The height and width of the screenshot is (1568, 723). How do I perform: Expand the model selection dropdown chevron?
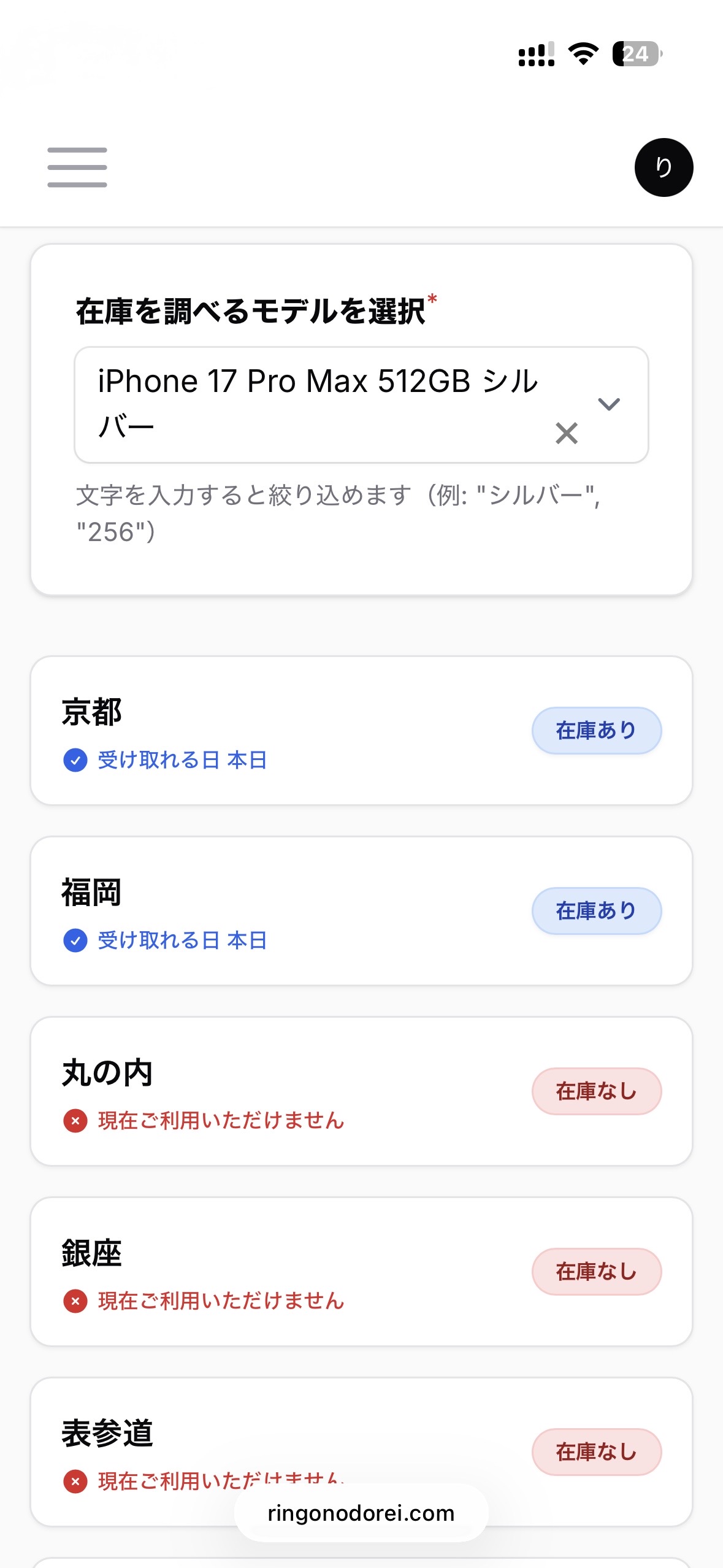(608, 404)
